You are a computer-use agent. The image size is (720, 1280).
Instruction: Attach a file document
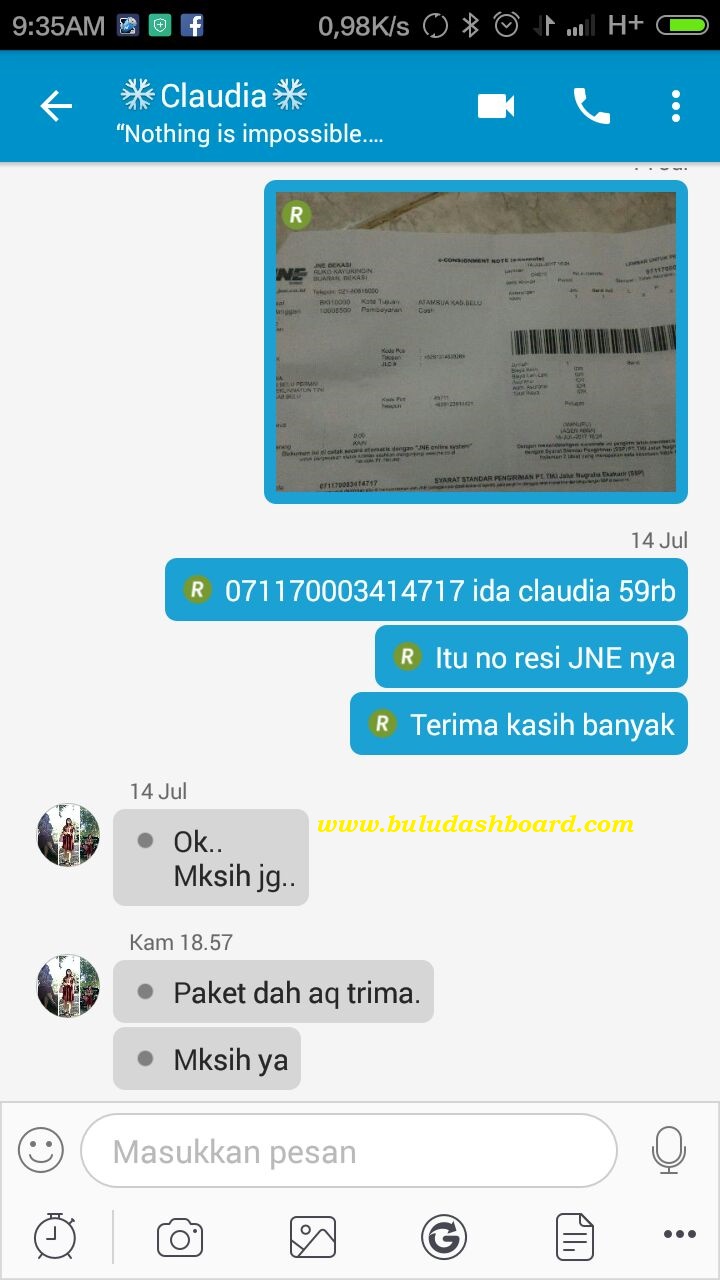(x=575, y=1238)
